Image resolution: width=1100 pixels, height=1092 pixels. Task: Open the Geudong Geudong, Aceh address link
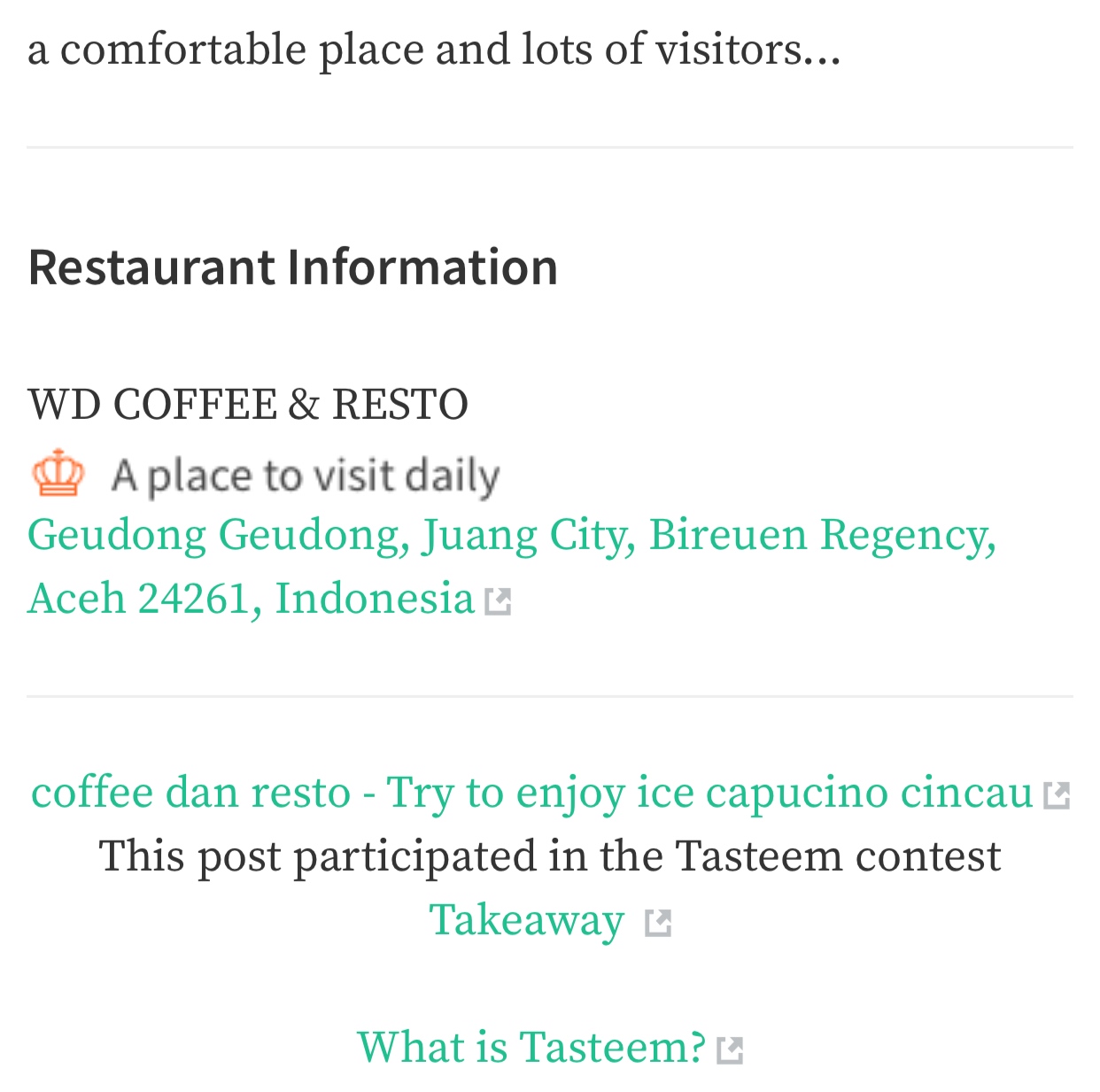point(511,537)
